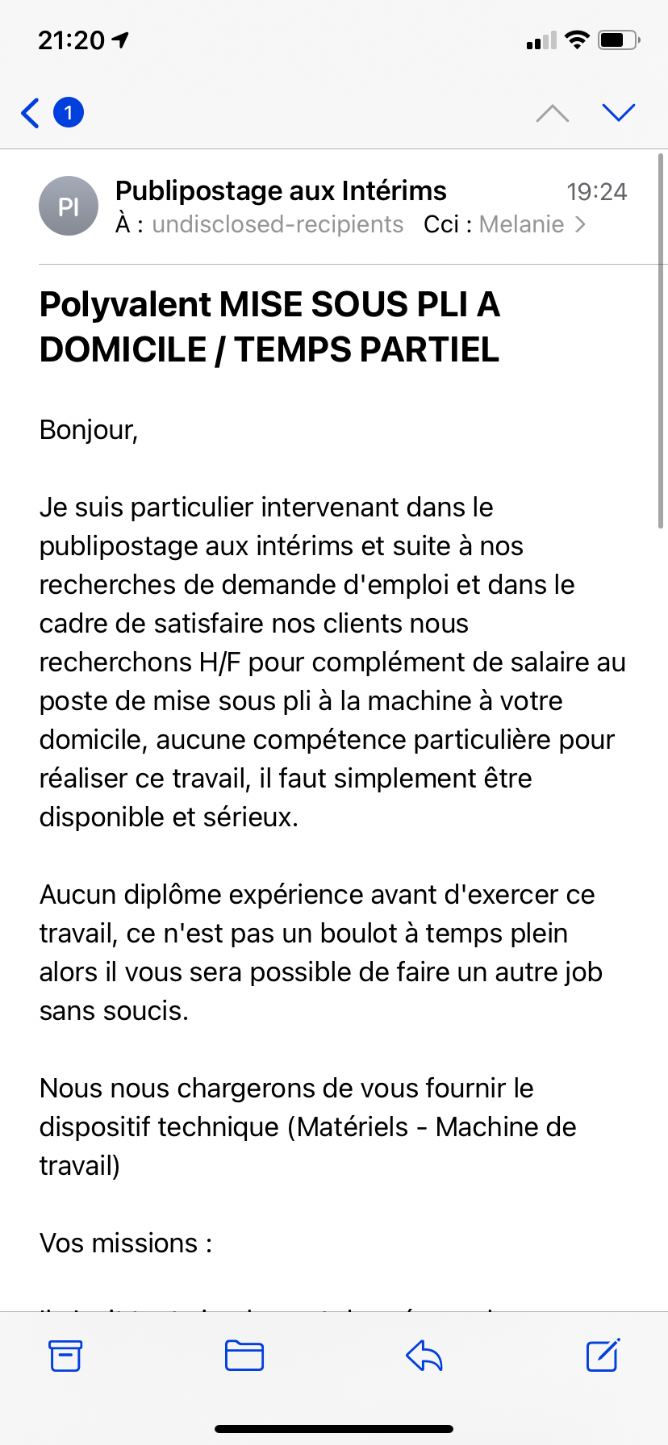
Task: Move this message to a folder
Action: coord(244,1355)
